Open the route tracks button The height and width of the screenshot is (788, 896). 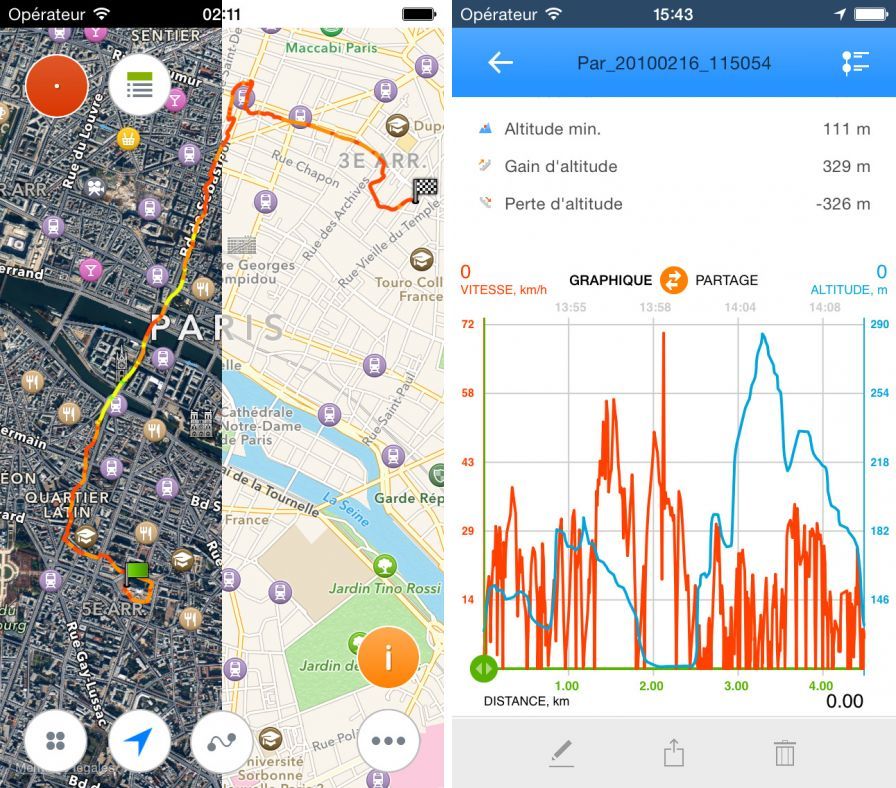click(x=220, y=741)
